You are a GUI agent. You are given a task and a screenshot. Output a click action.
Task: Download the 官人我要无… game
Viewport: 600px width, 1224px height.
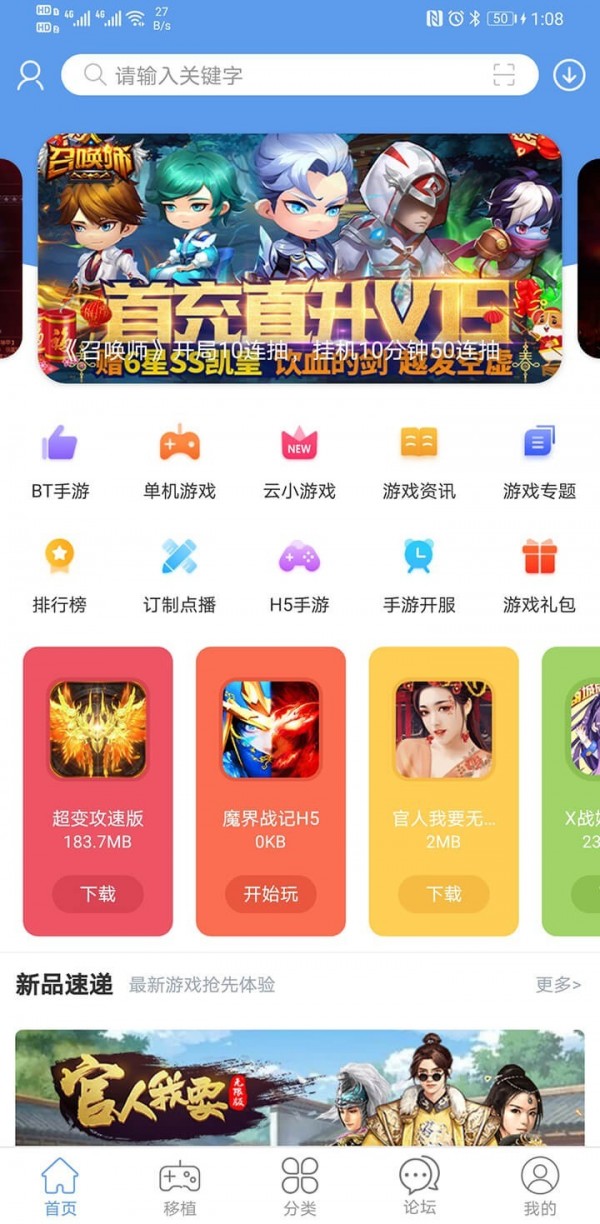444,894
